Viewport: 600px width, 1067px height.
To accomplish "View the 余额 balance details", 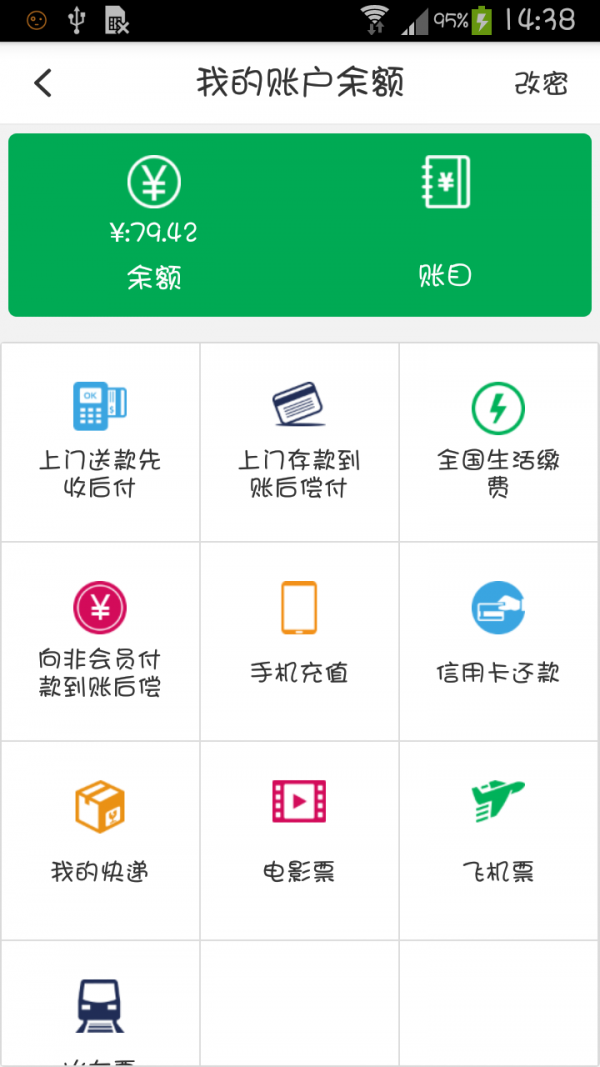I will click(154, 225).
